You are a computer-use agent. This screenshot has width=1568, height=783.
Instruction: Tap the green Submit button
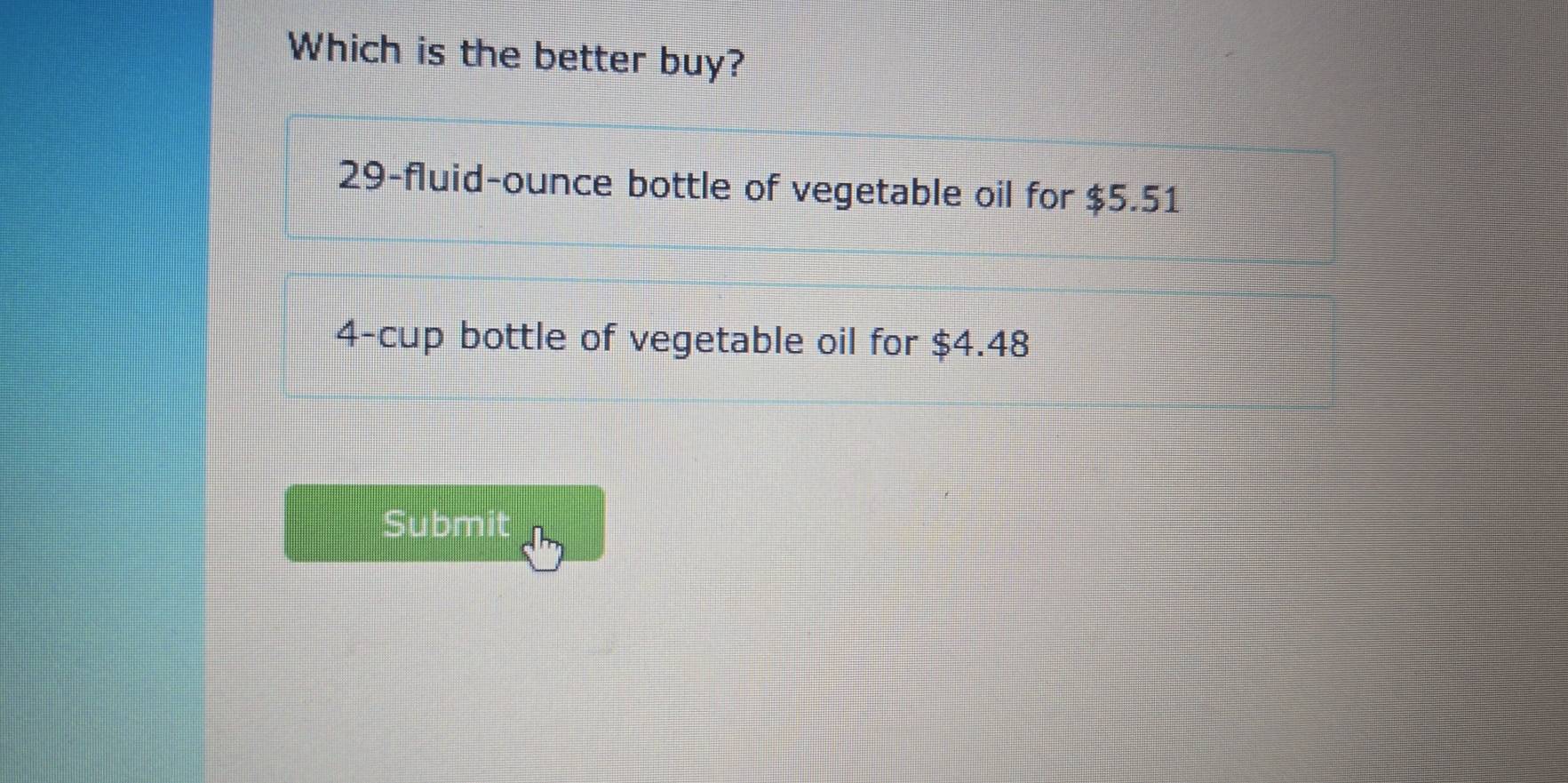coord(444,523)
